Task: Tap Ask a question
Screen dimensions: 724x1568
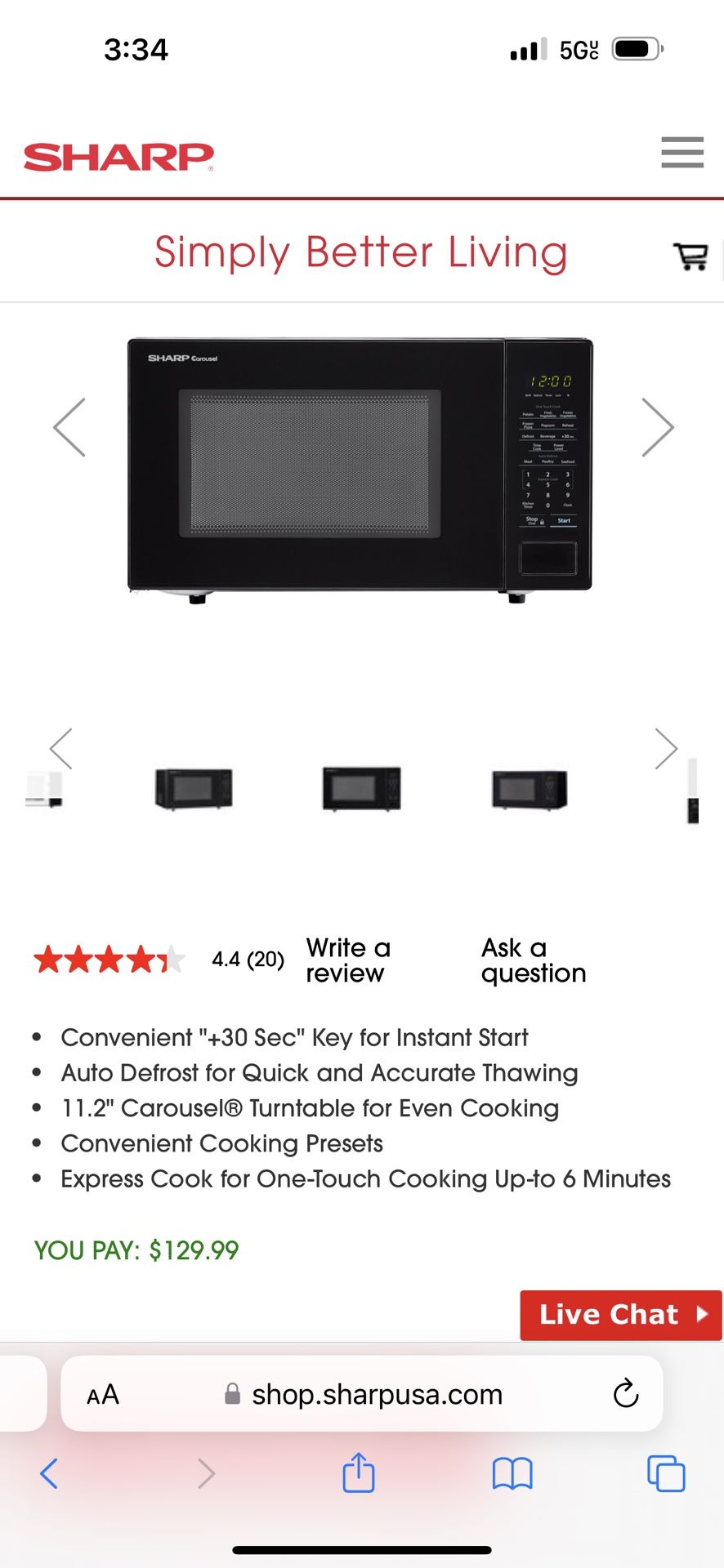Action: 534,960
